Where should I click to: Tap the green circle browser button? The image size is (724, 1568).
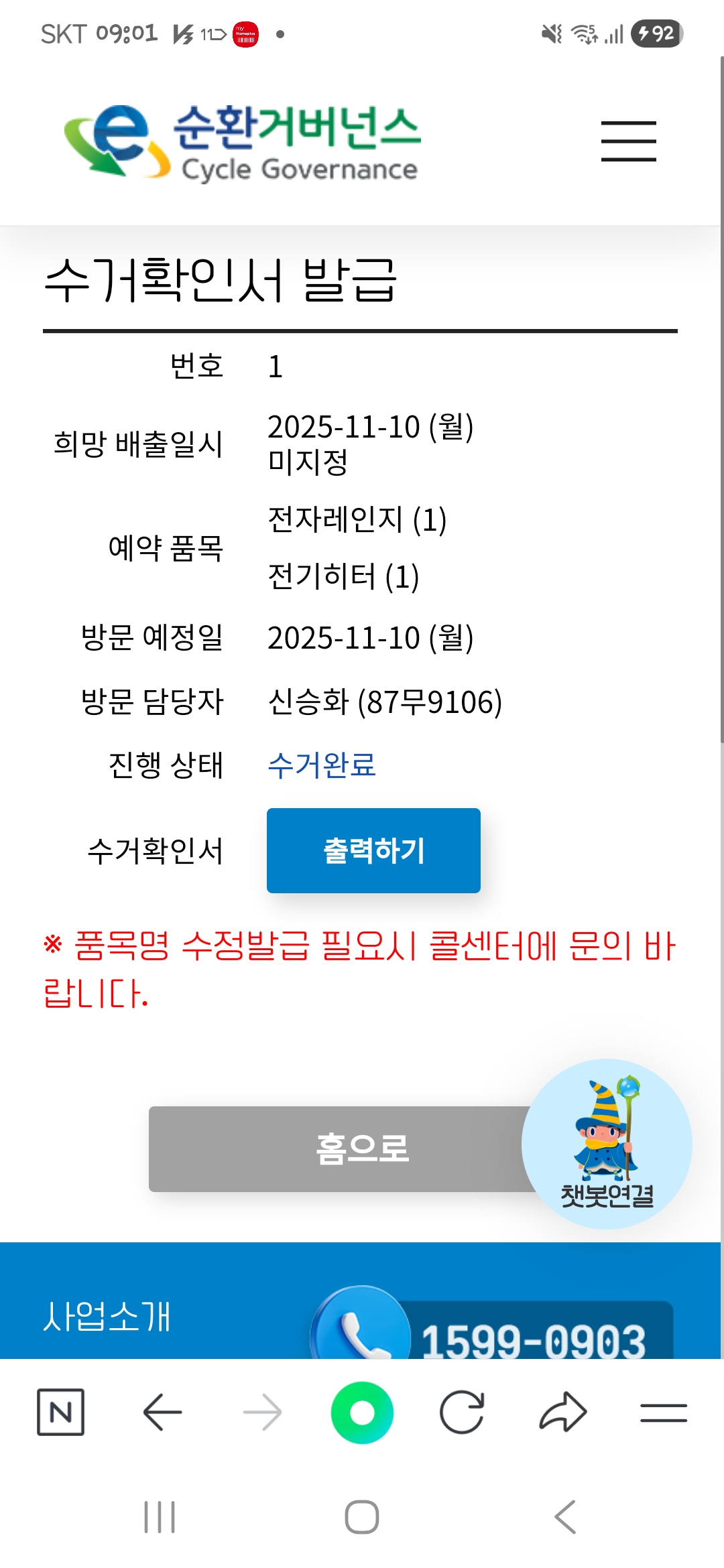point(362,1413)
